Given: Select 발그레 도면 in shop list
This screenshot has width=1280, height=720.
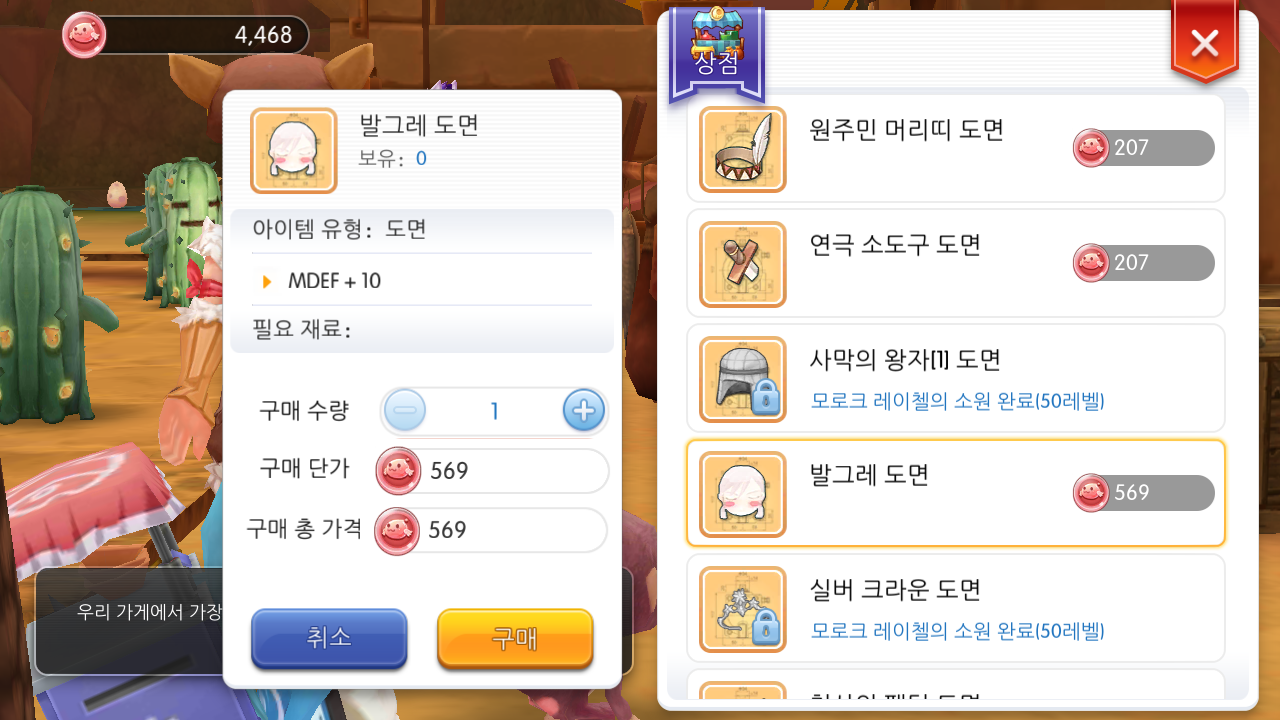Looking at the screenshot, I should [955, 493].
